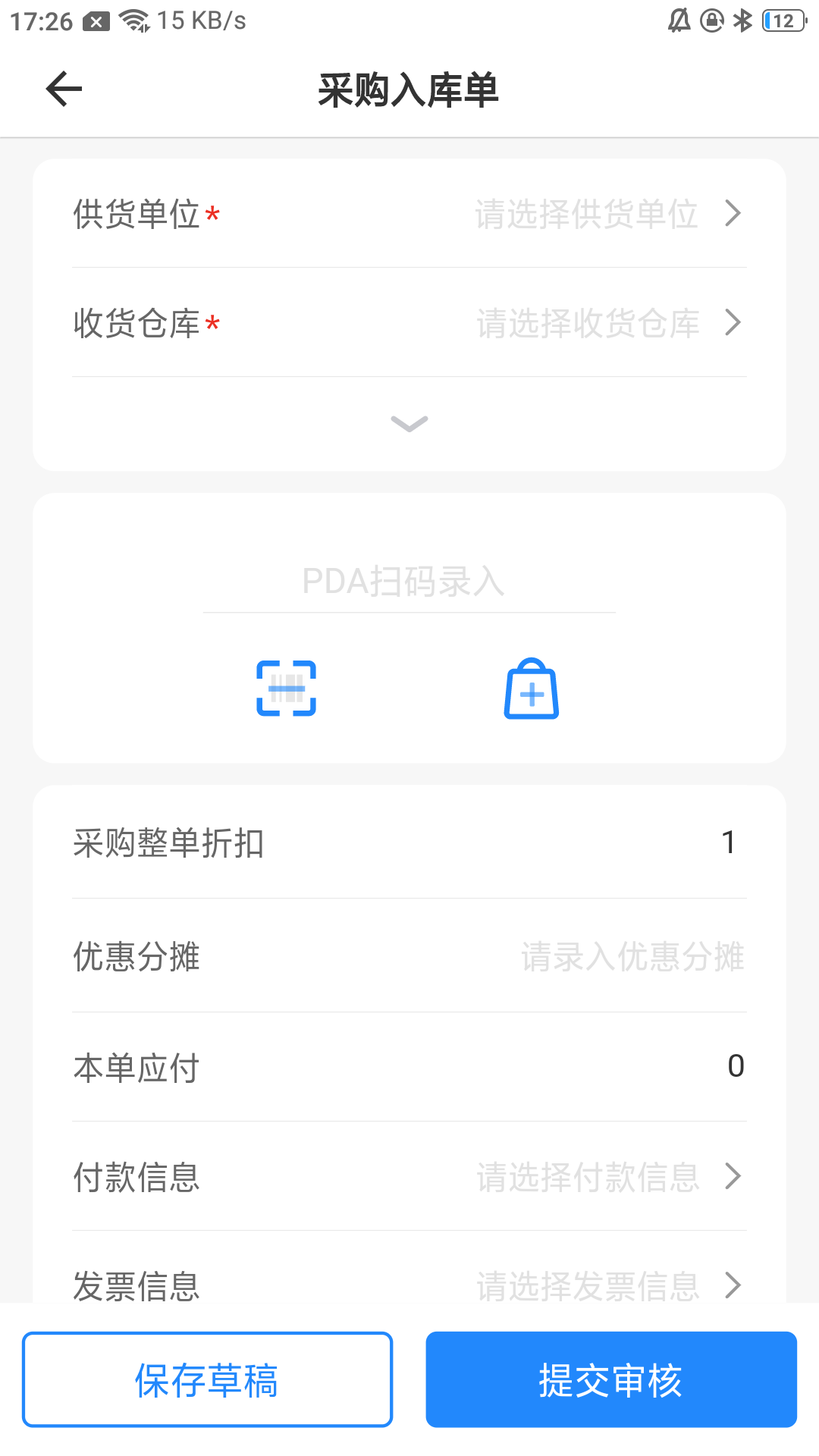Open the barcode scanner icon
This screenshot has width=819, height=1456.
(x=287, y=689)
